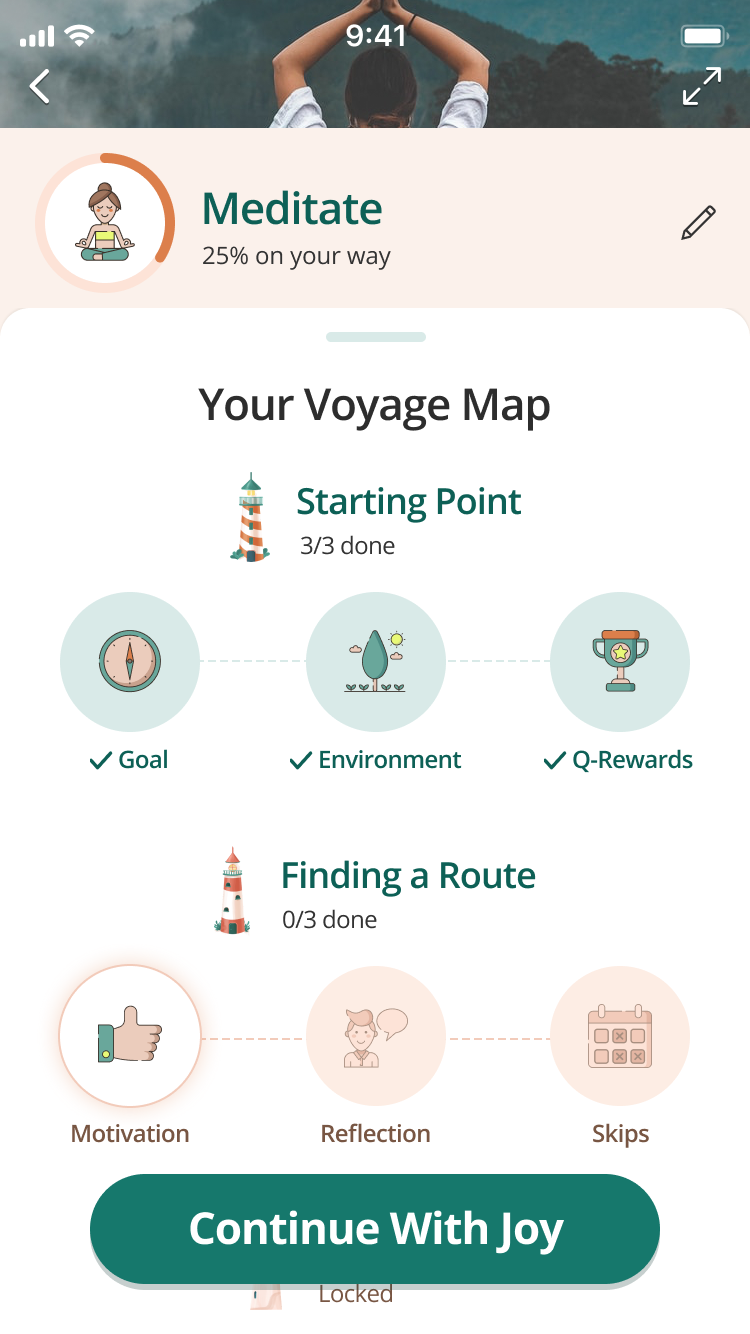This screenshot has height=1334, width=750.
Task: Select the Skips step
Action: click(620, 1036)
